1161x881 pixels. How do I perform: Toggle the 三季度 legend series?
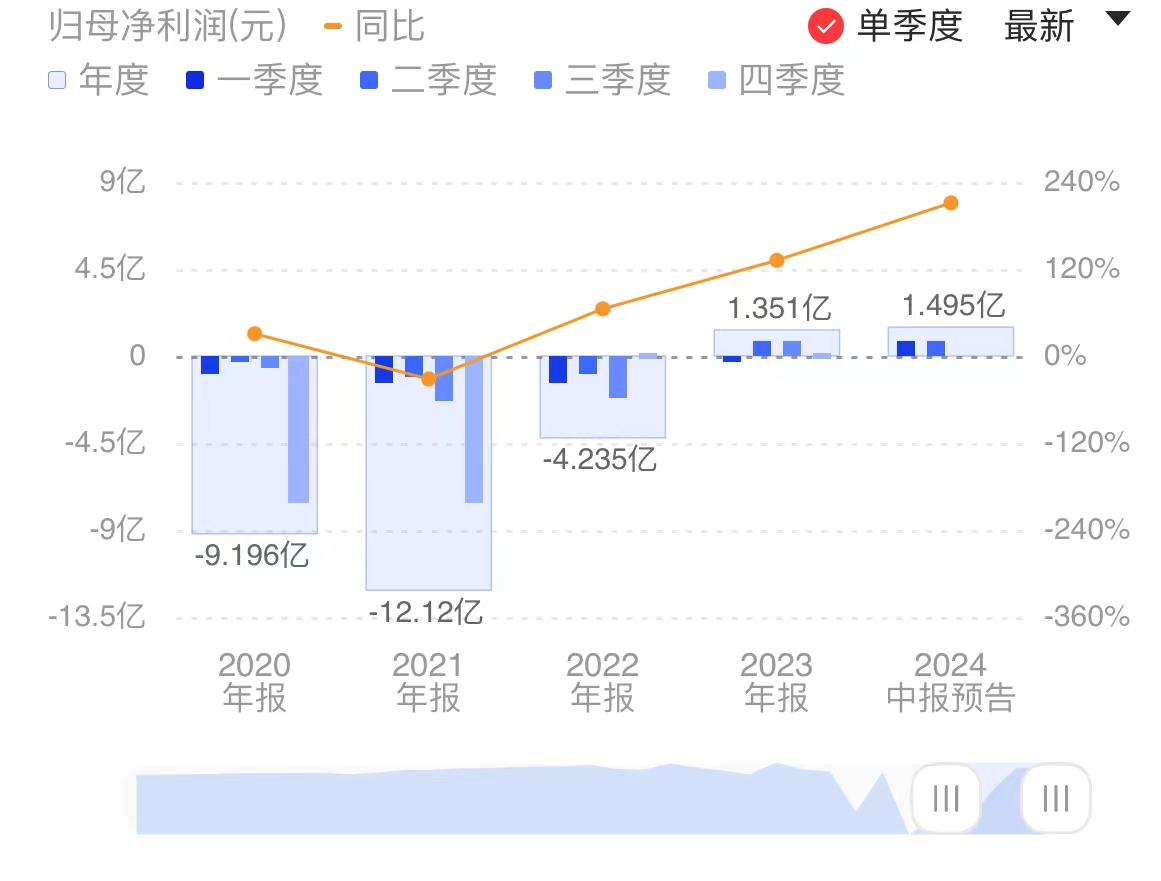point(600,80)
